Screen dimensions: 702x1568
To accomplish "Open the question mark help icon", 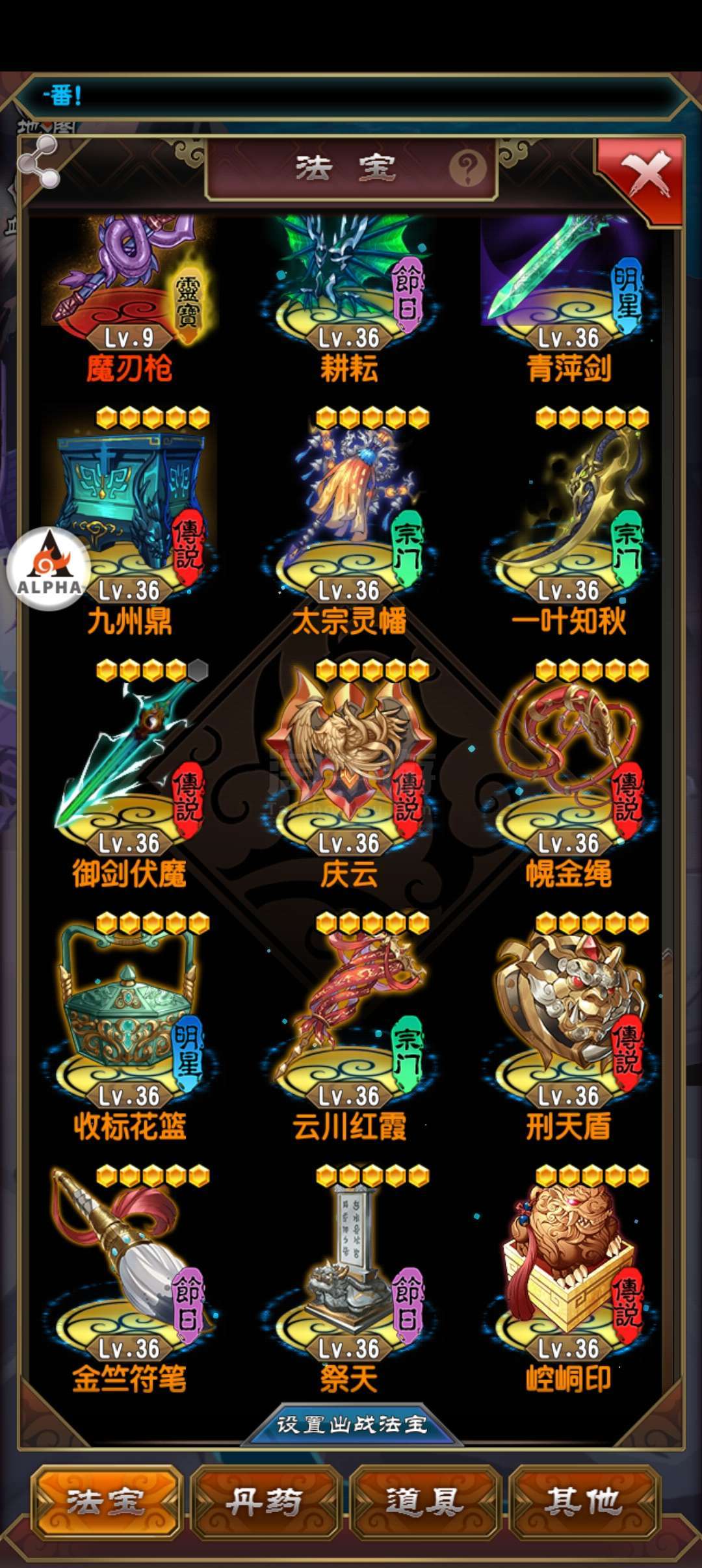I will coord(467,168).
